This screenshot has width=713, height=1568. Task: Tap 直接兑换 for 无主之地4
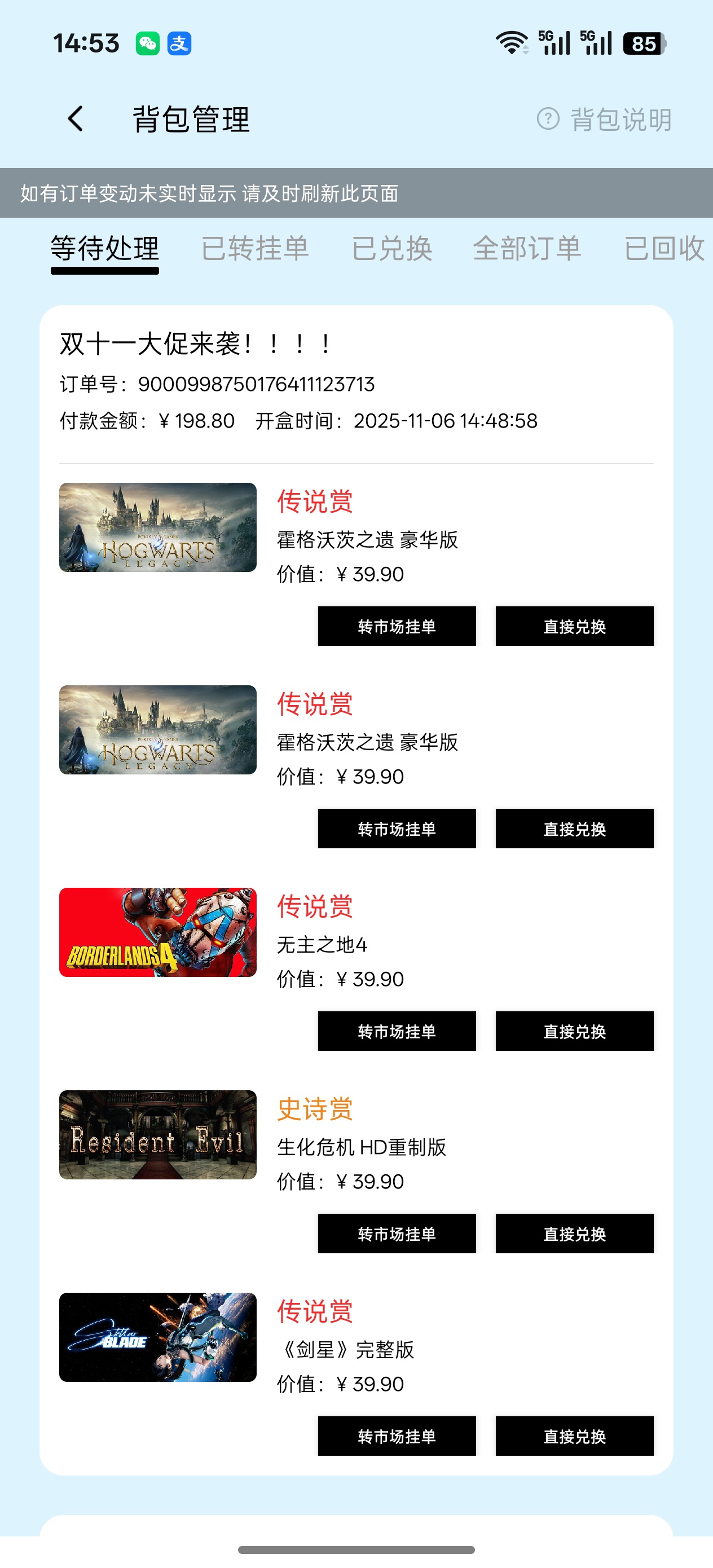(574, 1031)
